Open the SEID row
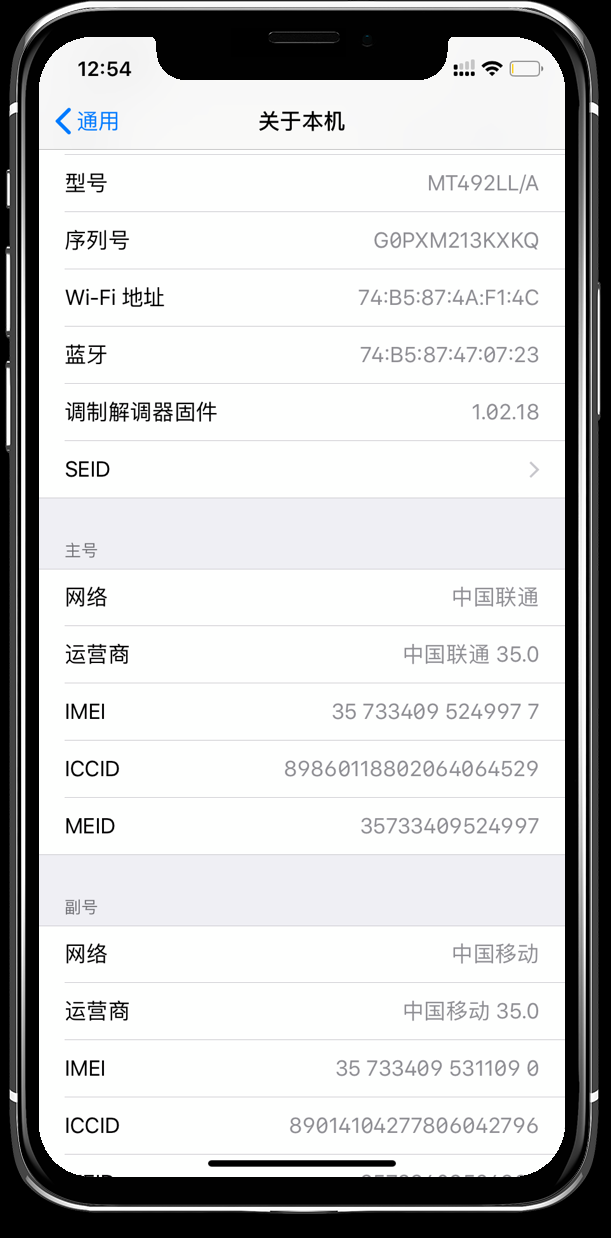Viewport: 611px width, 1238px height. click(302, 469)
